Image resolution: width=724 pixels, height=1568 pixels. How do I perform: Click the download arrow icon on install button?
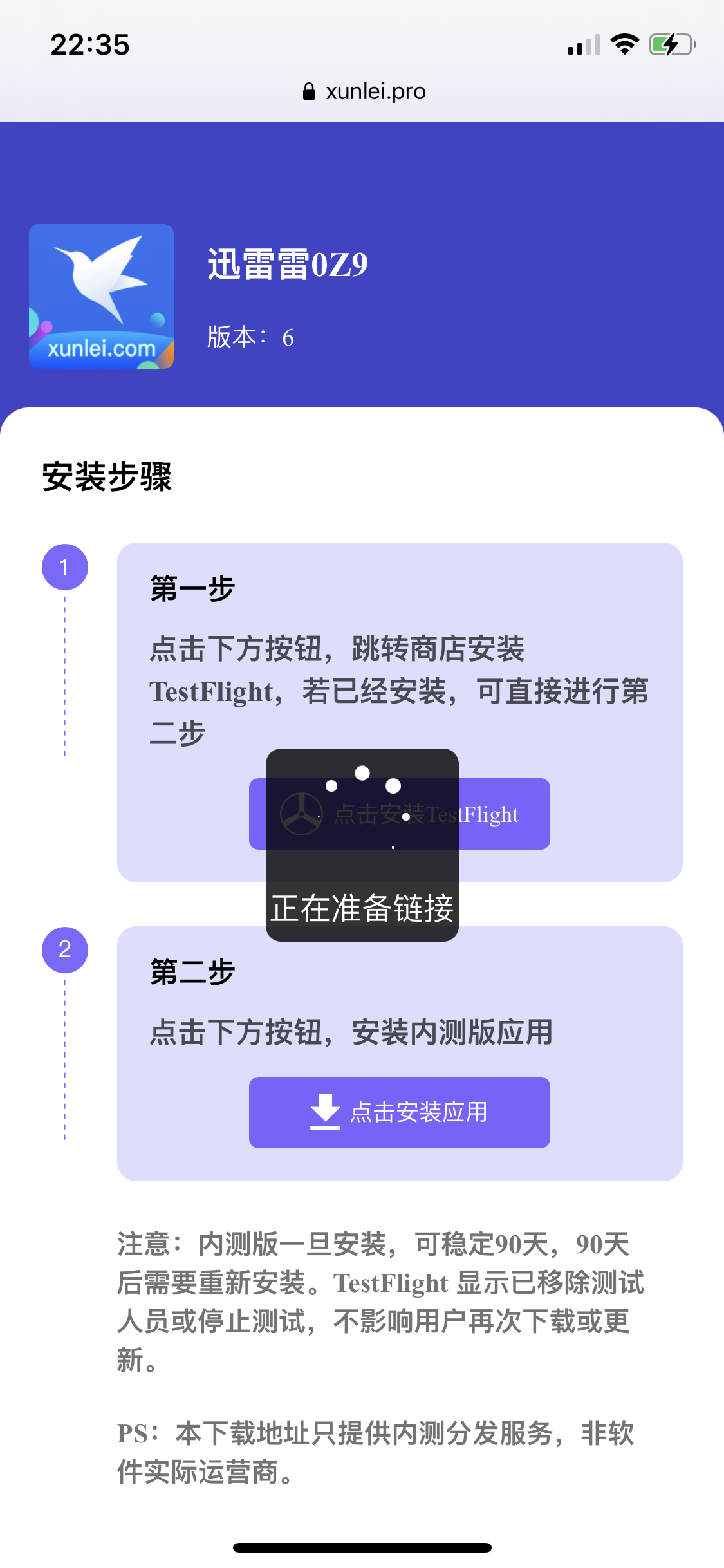[x=324, y=1111]
